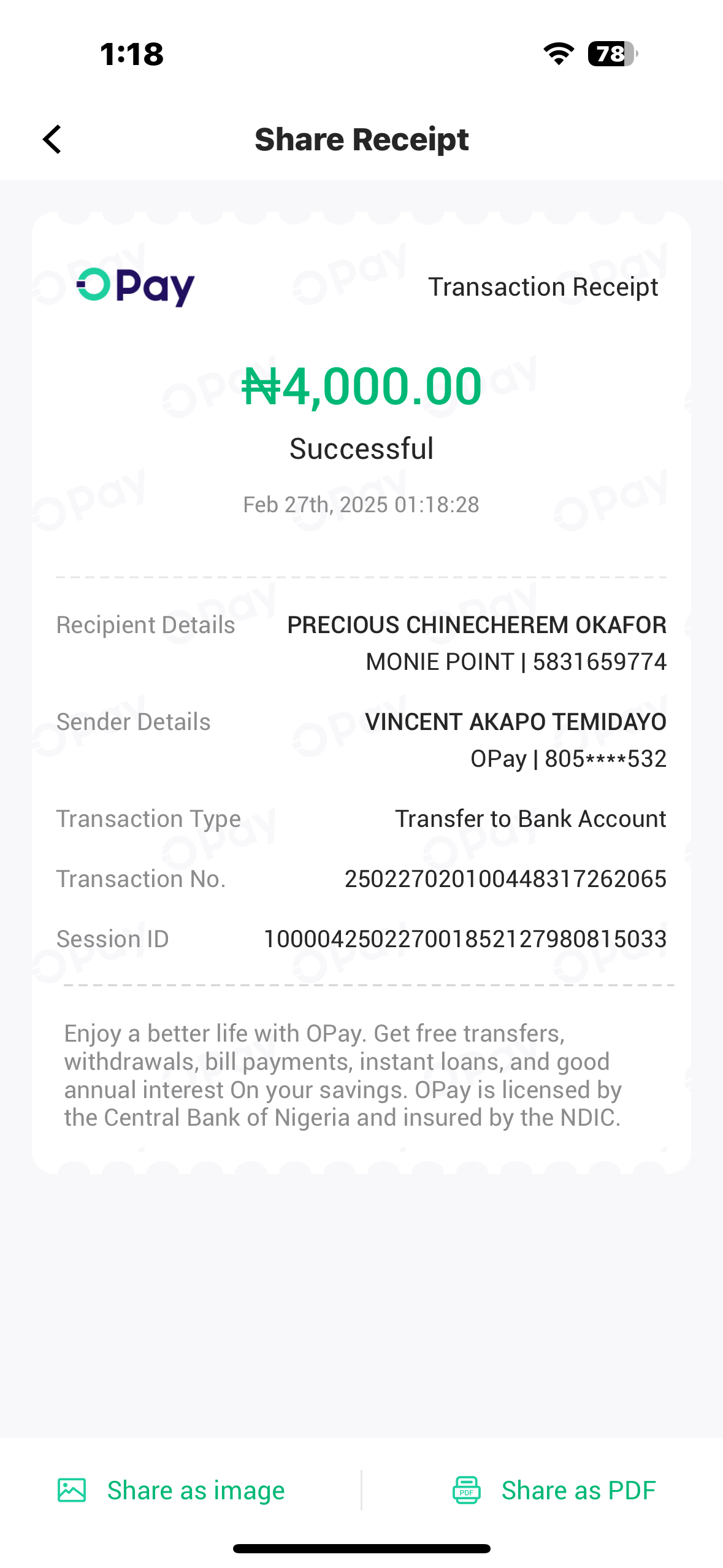Share the receipt as image
723x1568 pixels.
click(172, 1490)
